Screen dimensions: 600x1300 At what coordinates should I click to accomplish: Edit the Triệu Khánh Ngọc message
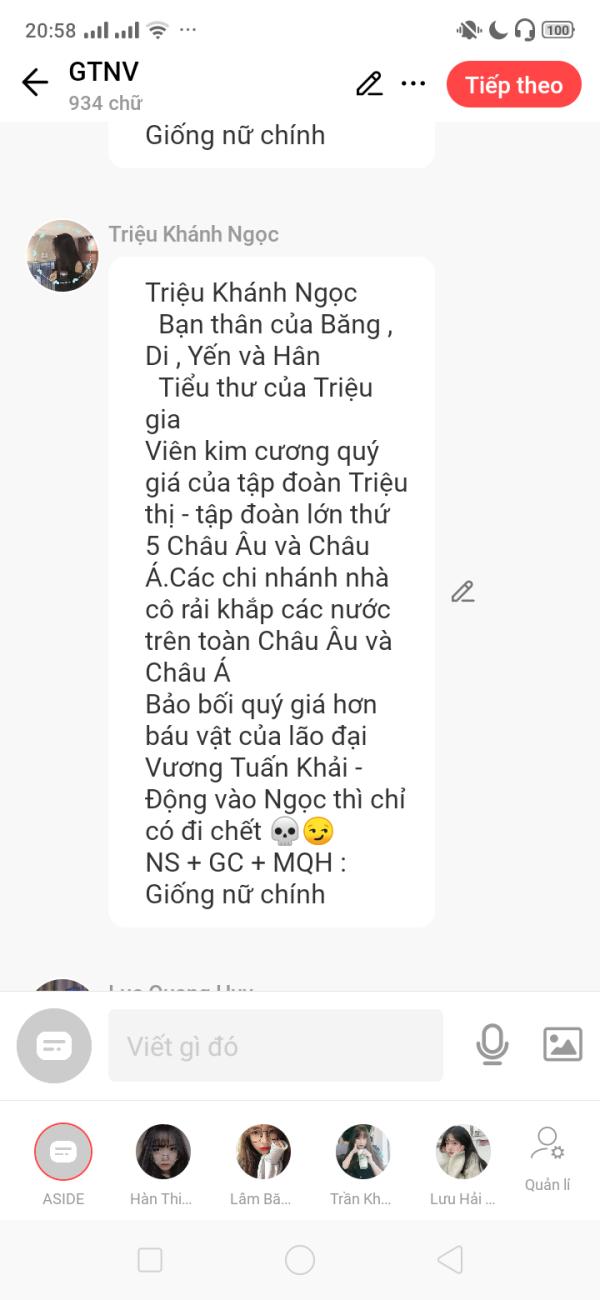[462, 592]
